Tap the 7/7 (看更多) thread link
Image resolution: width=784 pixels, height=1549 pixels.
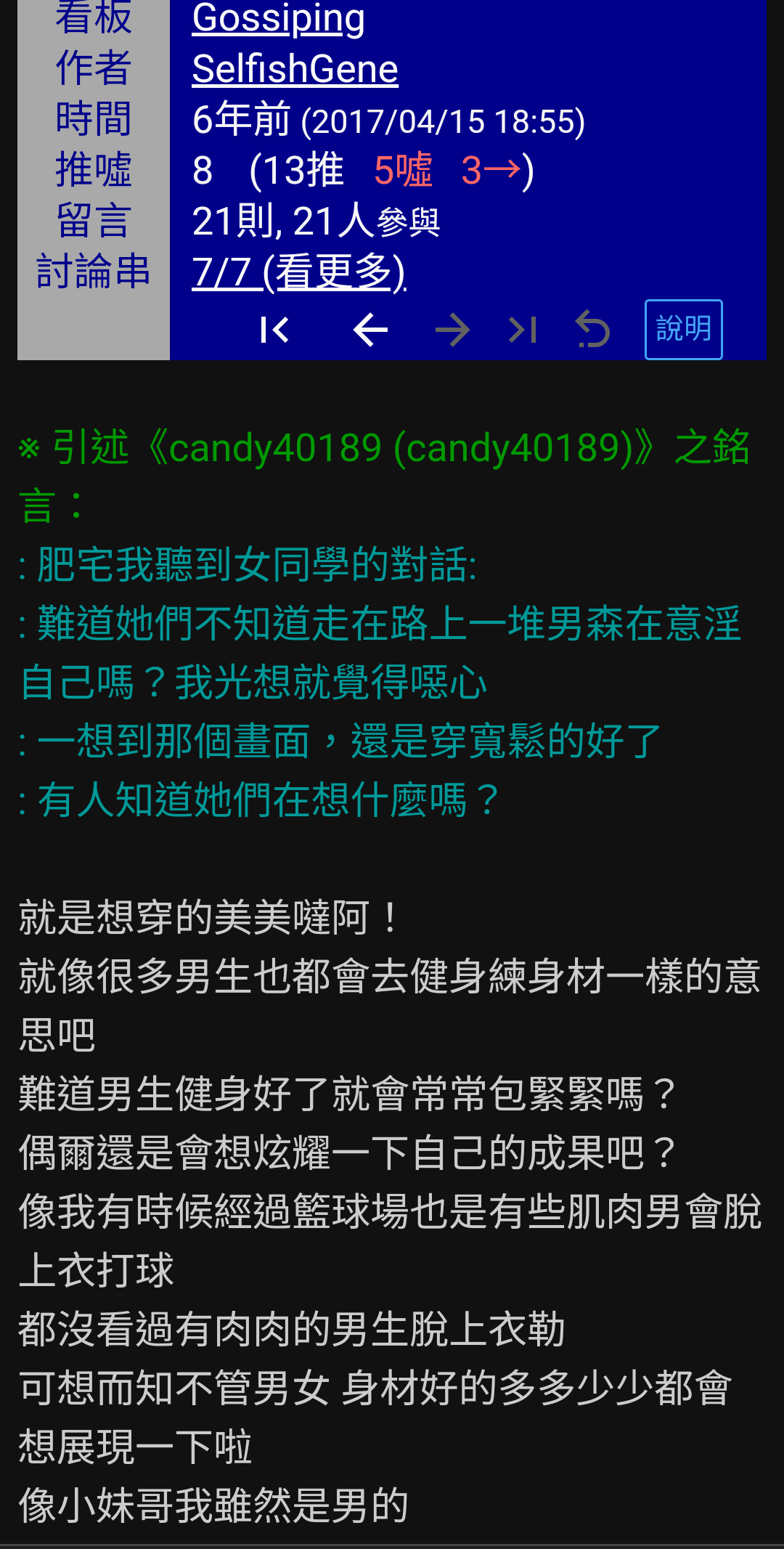(299, 272)
